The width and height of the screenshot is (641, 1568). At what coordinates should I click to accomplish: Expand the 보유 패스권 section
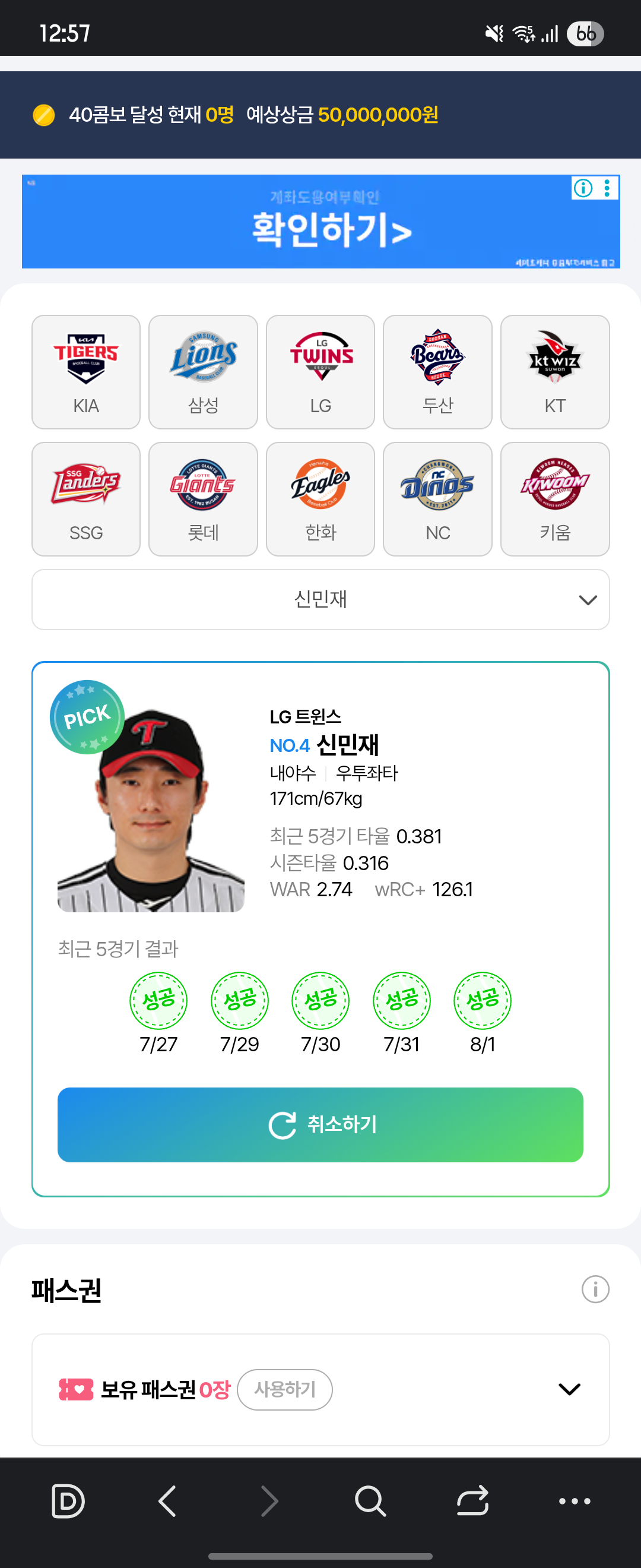coord(569,1390)
